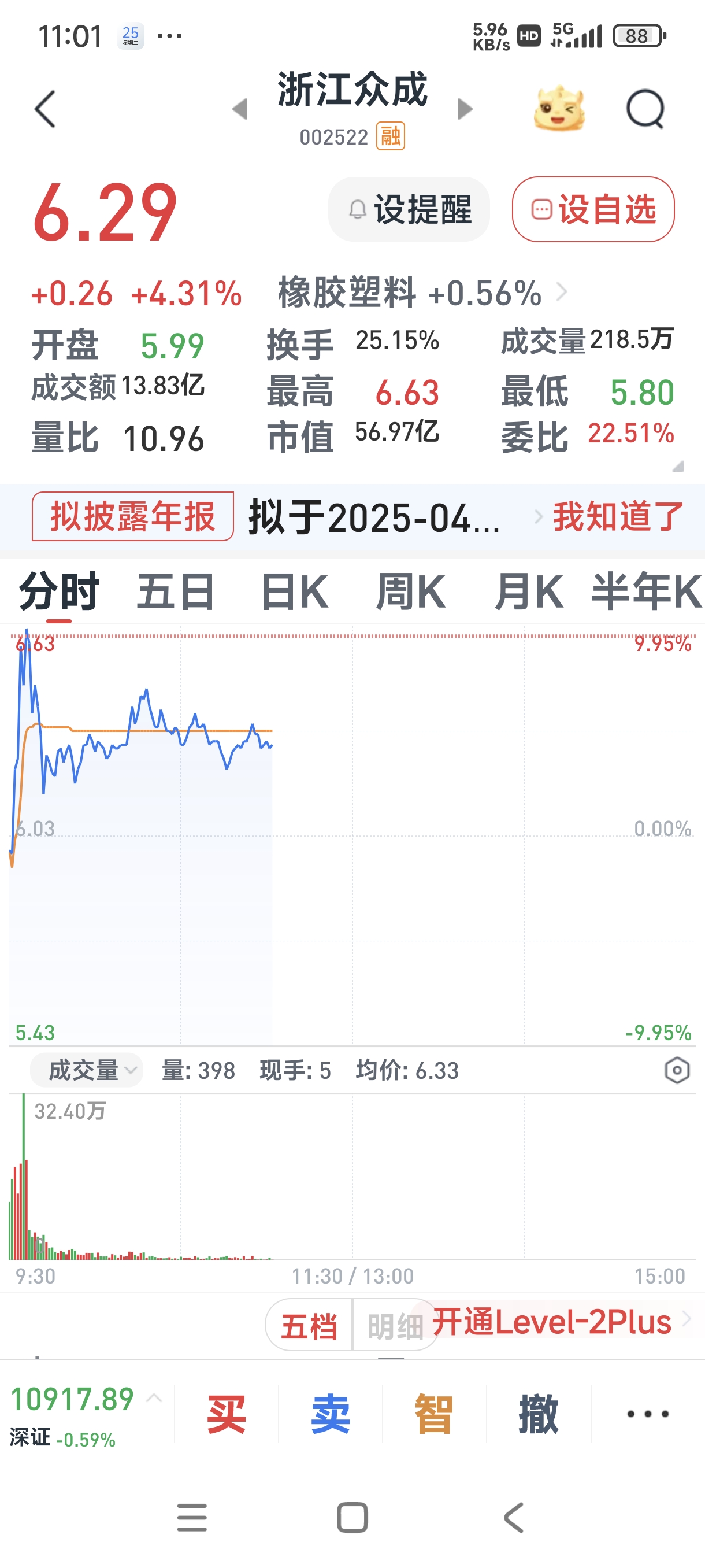This screenshot has height=1568, width=705.
Task: Tap the more options ellipsis beside 撤
Action: (x=647, y=1414)
